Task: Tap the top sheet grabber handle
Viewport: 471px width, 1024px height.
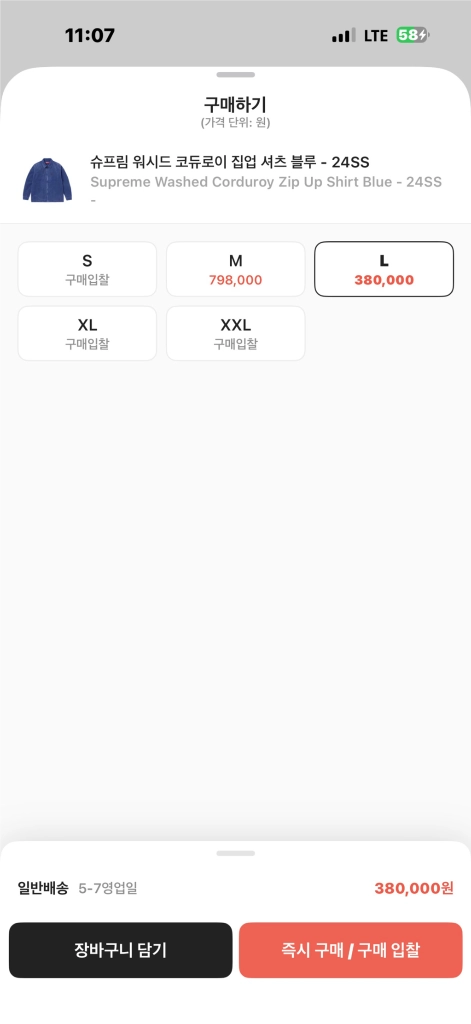Action: (235, 75)
